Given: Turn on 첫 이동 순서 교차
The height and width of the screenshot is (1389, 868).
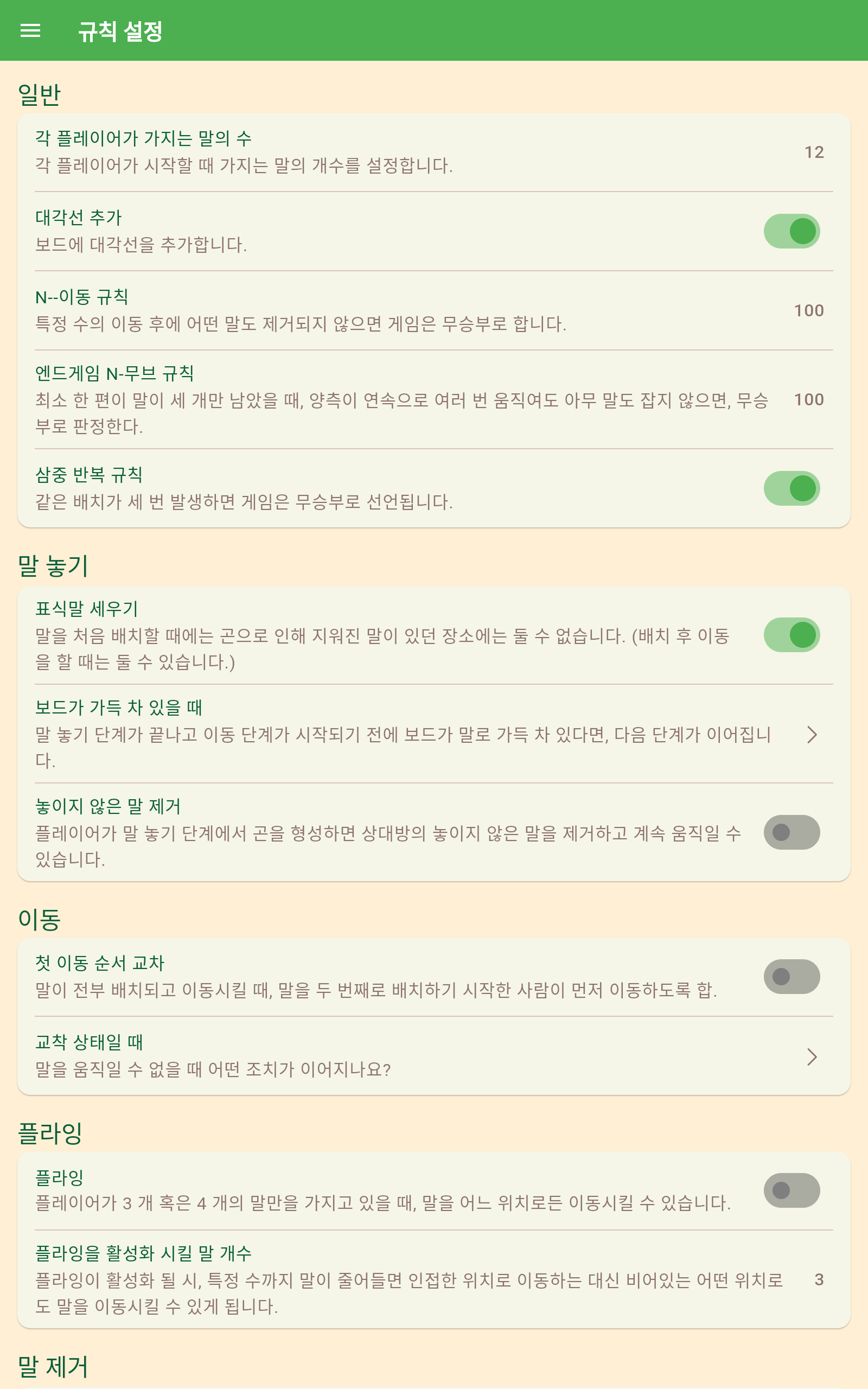Looking at the screenshot, I should point(791,976).
